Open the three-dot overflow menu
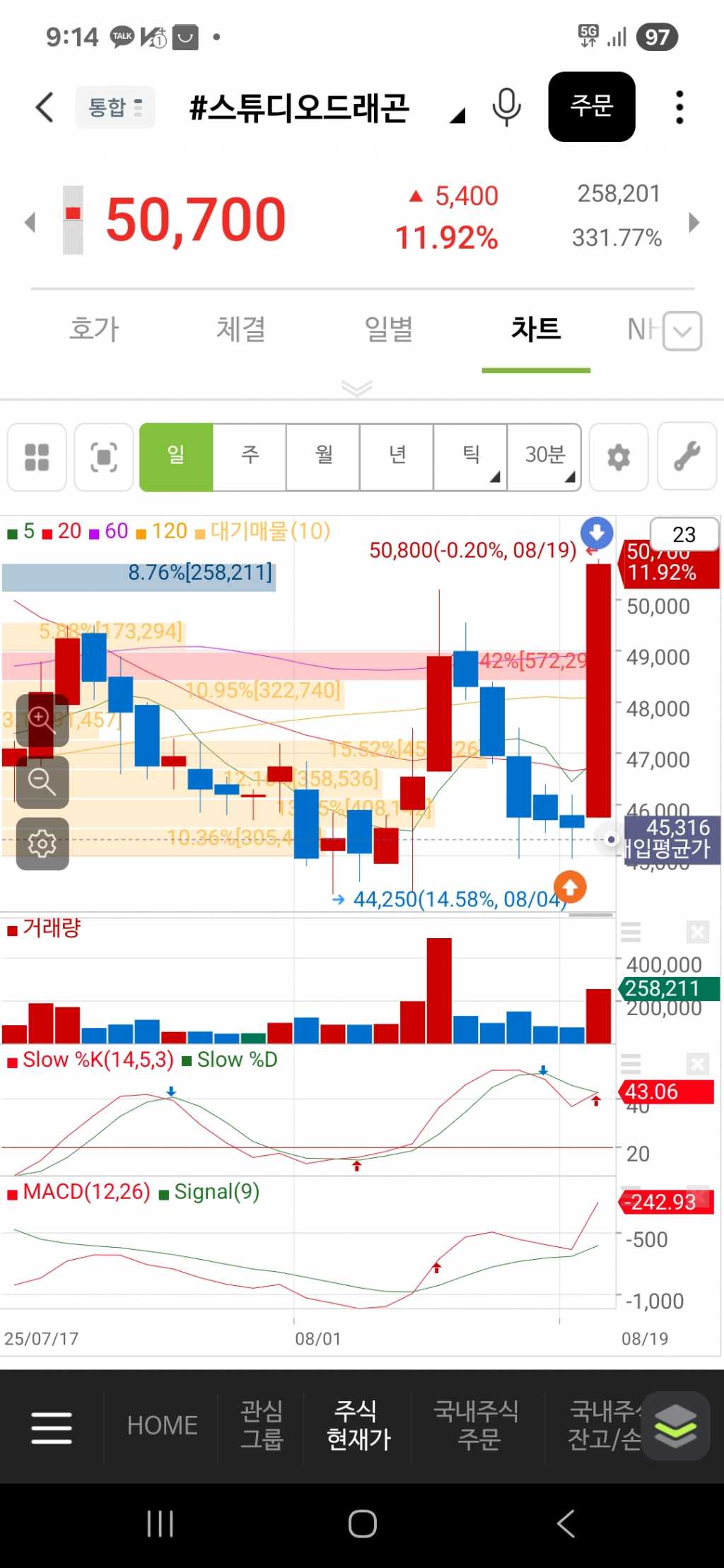This screenshot has width=724, height=1568. [679, 107]
